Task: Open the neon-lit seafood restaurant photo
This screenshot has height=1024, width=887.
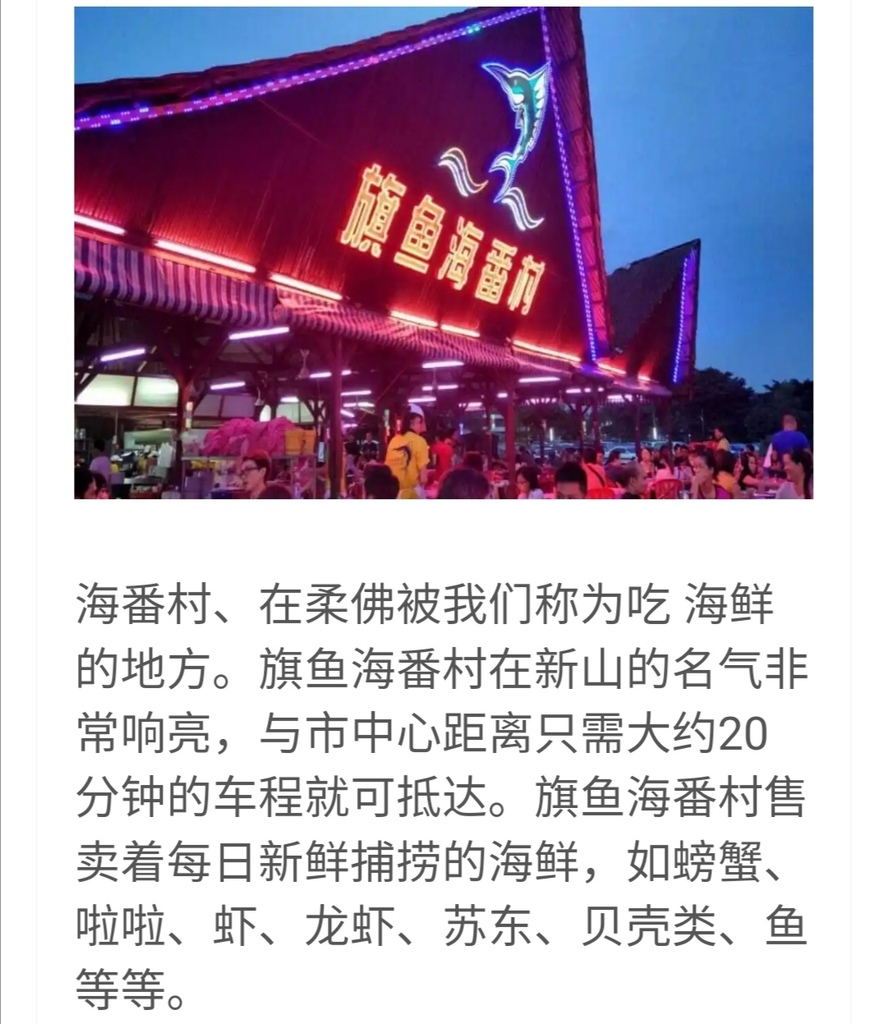Action: click(x=443, y=252)
